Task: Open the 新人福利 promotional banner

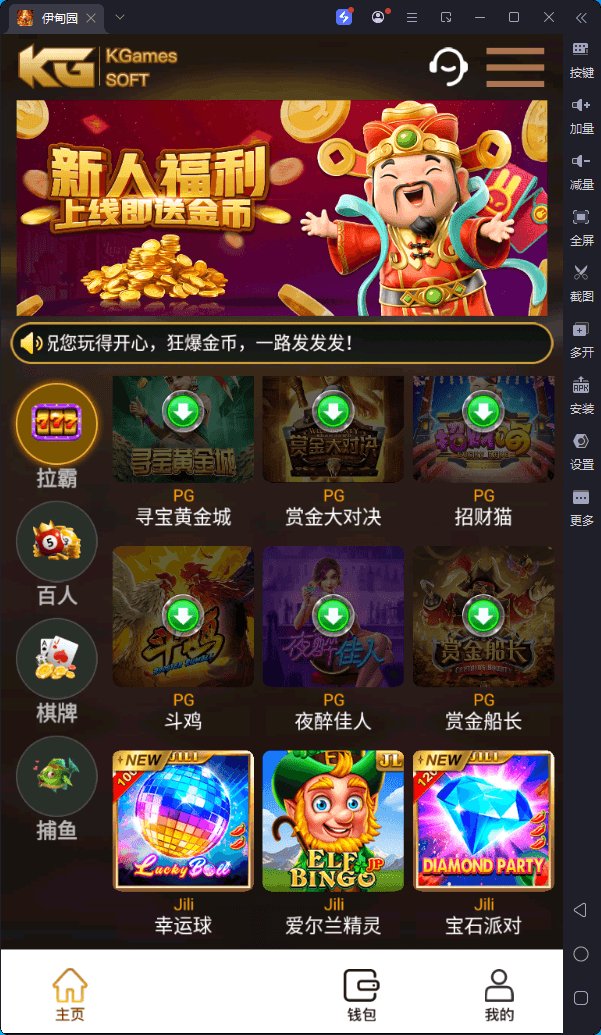Action: (x=282, y=207)
